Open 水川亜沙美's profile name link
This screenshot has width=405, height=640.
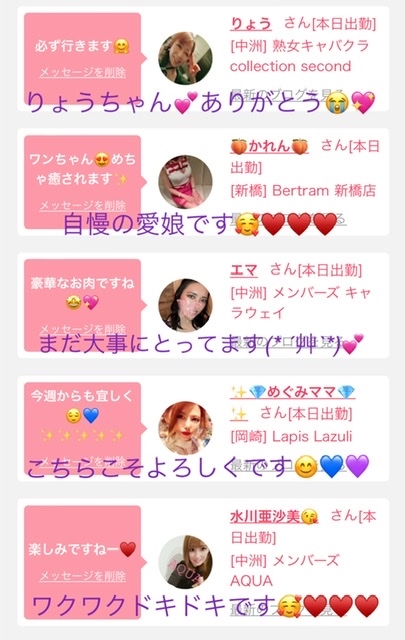pos(274,517)
